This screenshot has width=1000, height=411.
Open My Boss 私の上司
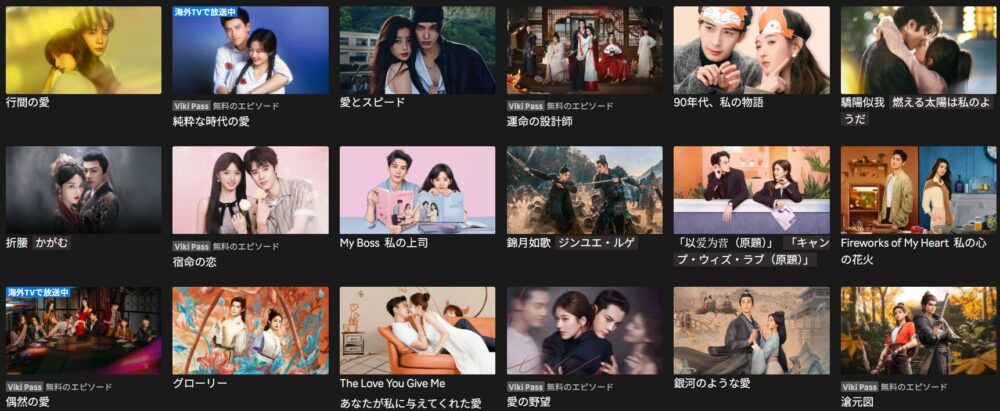[x=417, y=190]
